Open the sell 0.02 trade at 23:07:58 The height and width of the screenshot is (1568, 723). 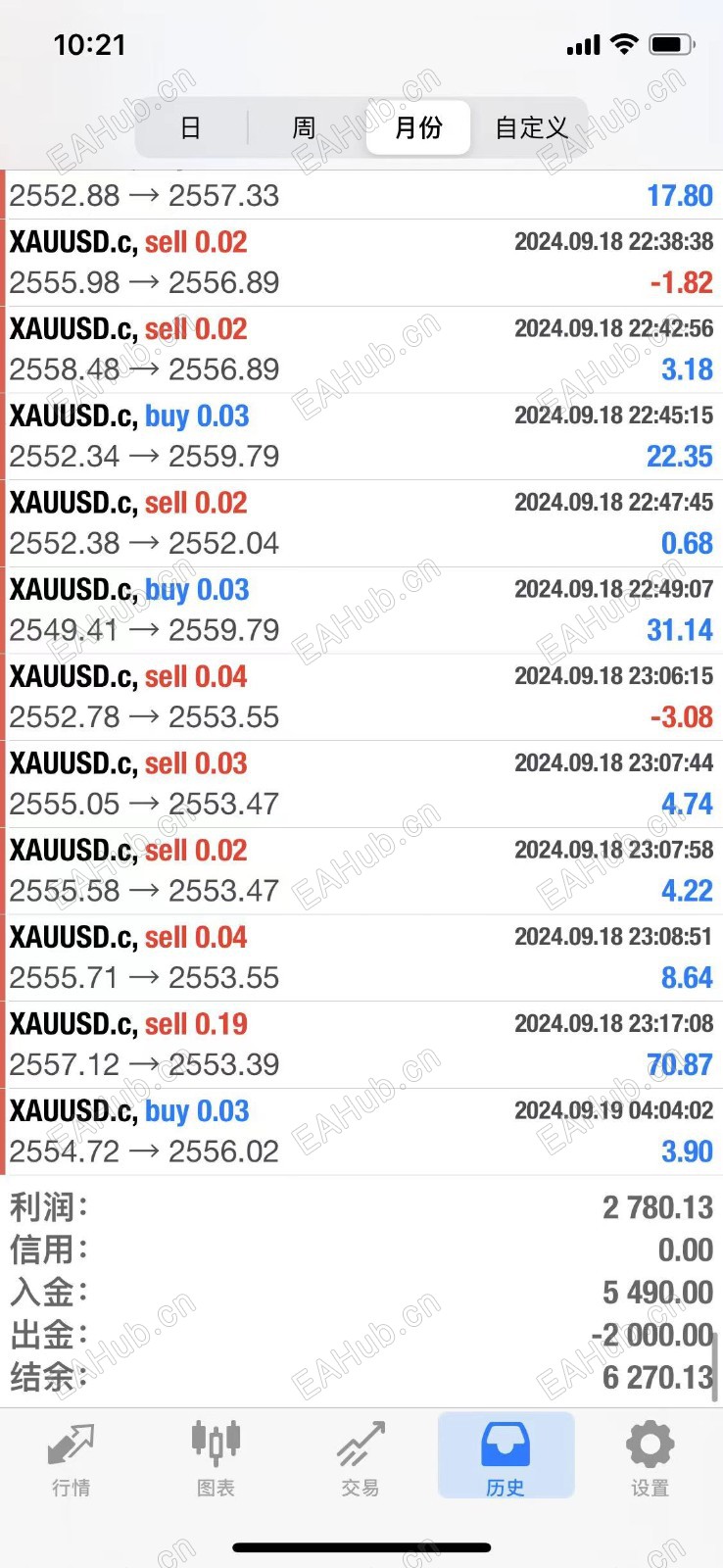pyautogui.click(x=361, y=870)
